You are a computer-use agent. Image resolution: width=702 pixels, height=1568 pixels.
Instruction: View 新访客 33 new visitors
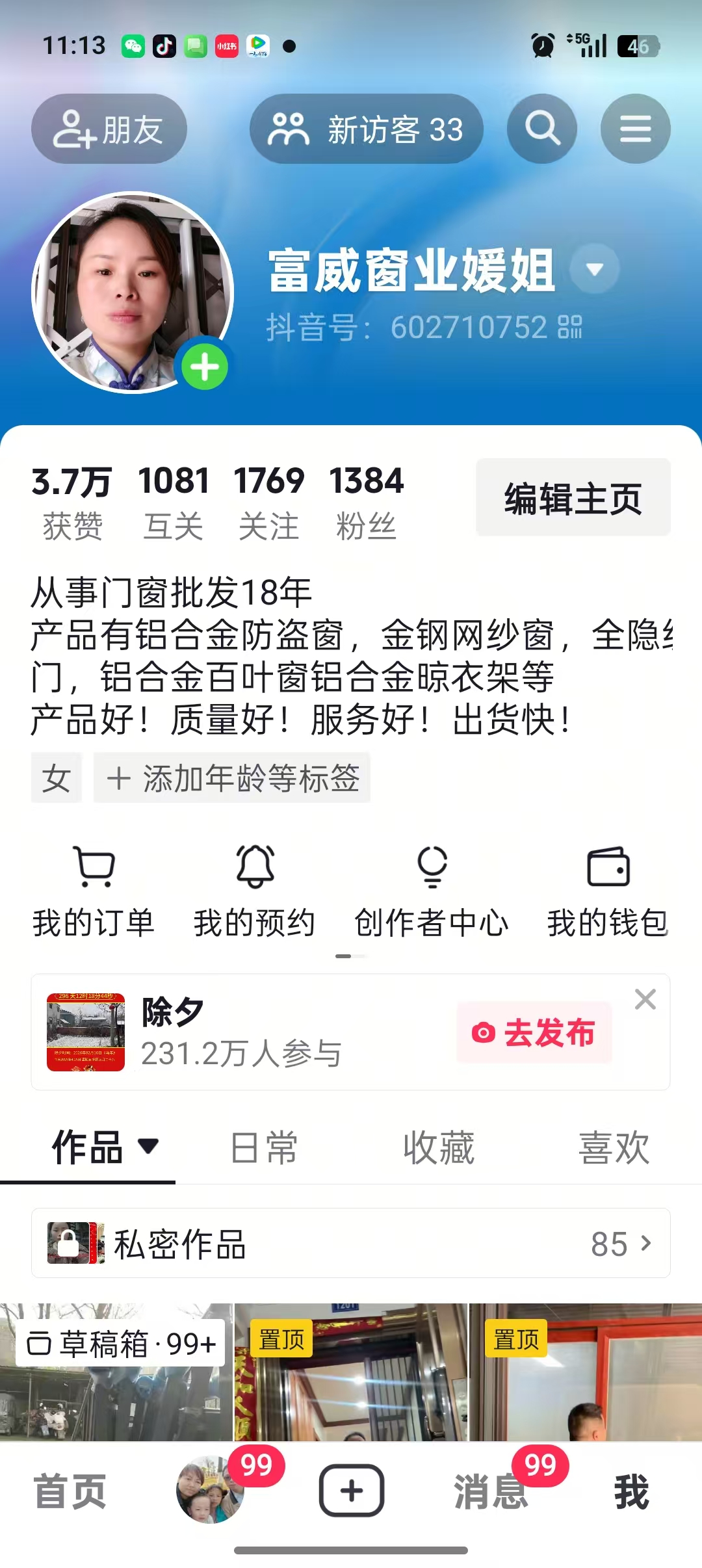[366, 129]
